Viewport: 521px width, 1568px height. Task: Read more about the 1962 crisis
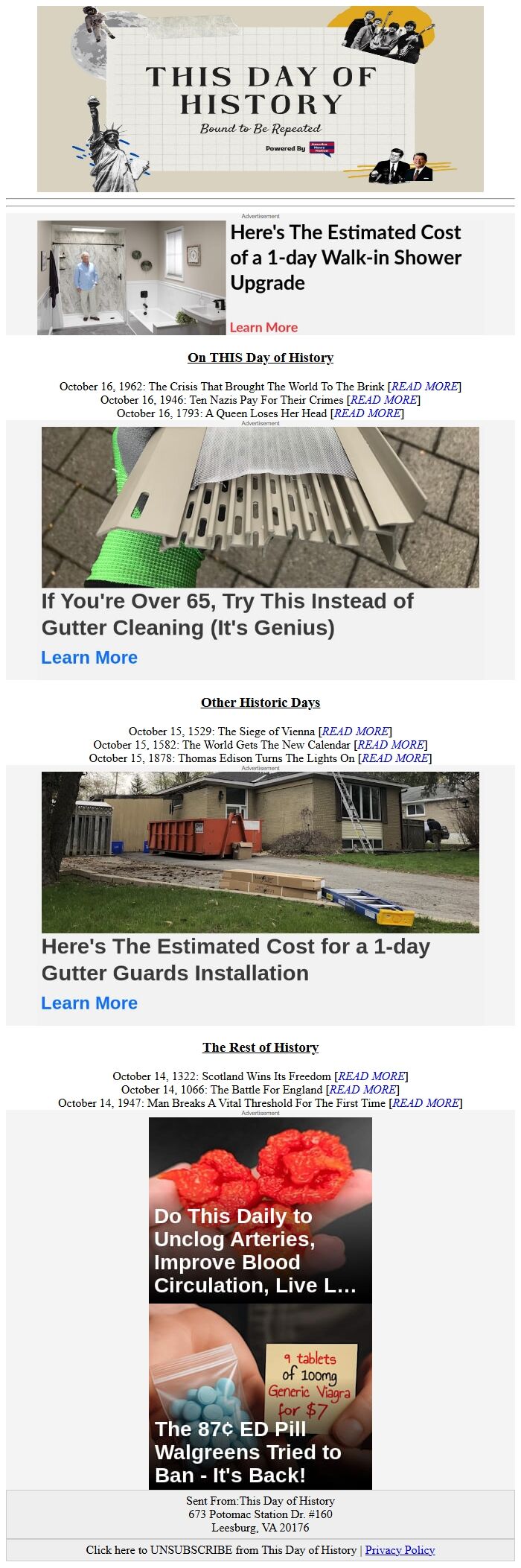(424, 386)
